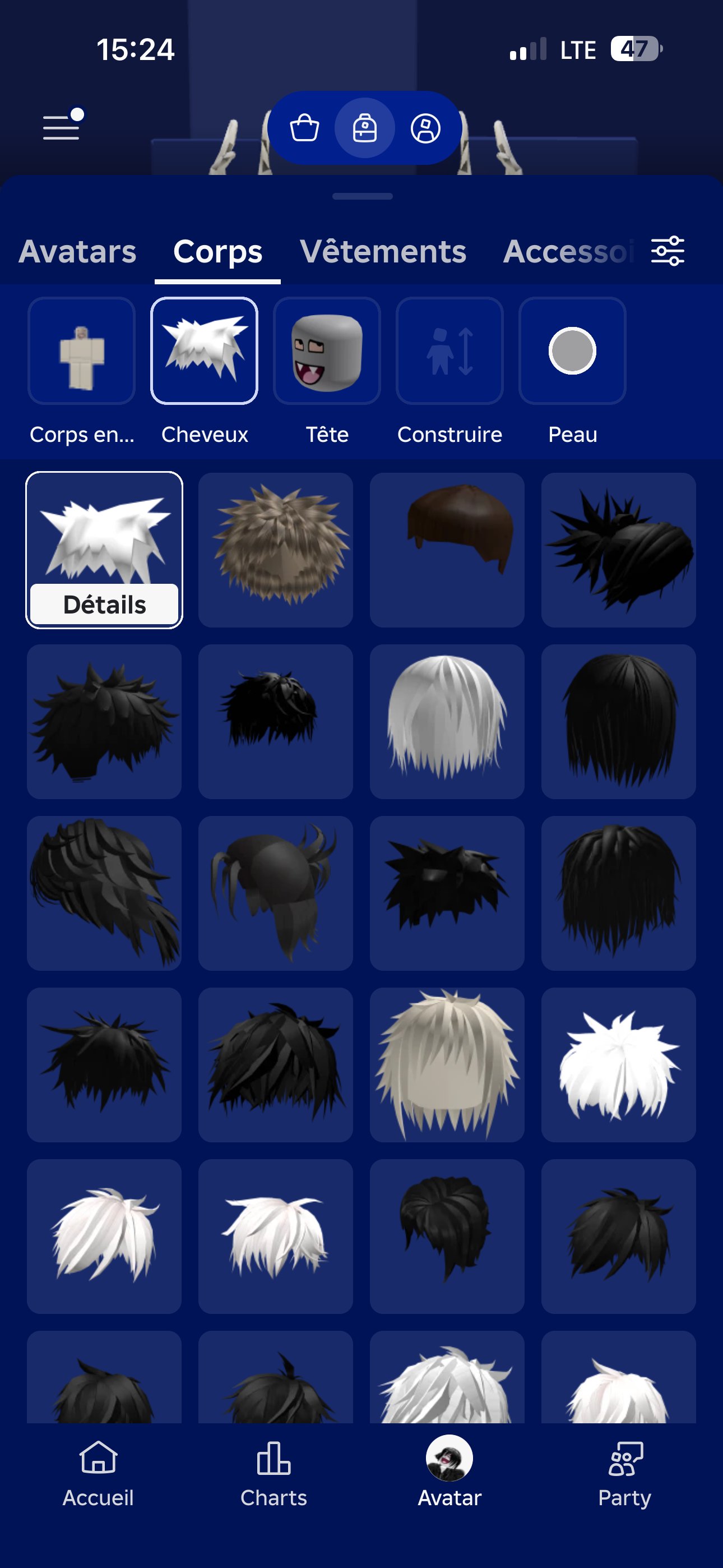Open the shop basket icon

pyautogui.click(x=304, y=128)
